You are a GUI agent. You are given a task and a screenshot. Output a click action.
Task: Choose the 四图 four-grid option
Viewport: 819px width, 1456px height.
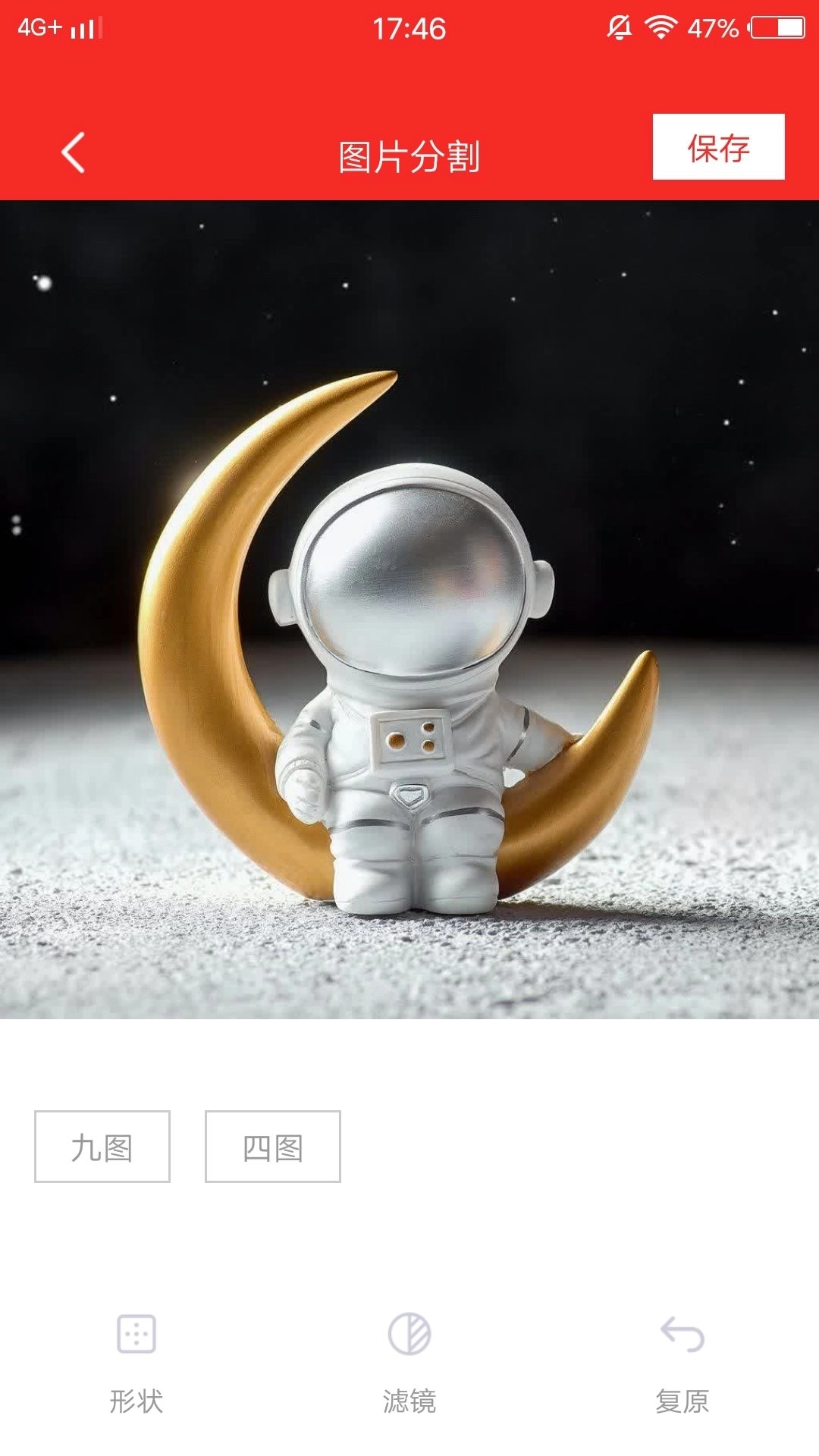coord(273,1147)
